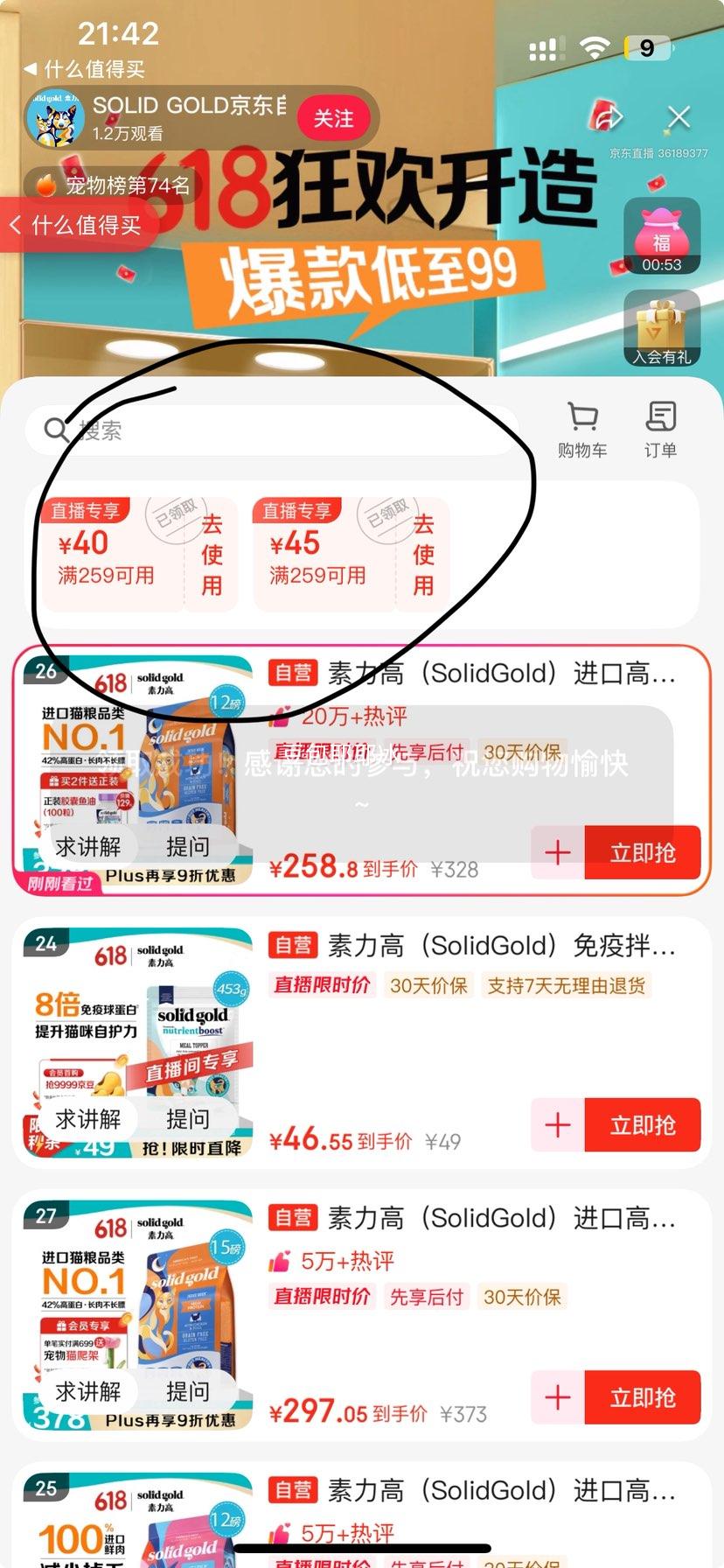Add the ¥46.55 免疫拌 item to cart
Screen dimensions: 724x1568
pos(558,1124)
